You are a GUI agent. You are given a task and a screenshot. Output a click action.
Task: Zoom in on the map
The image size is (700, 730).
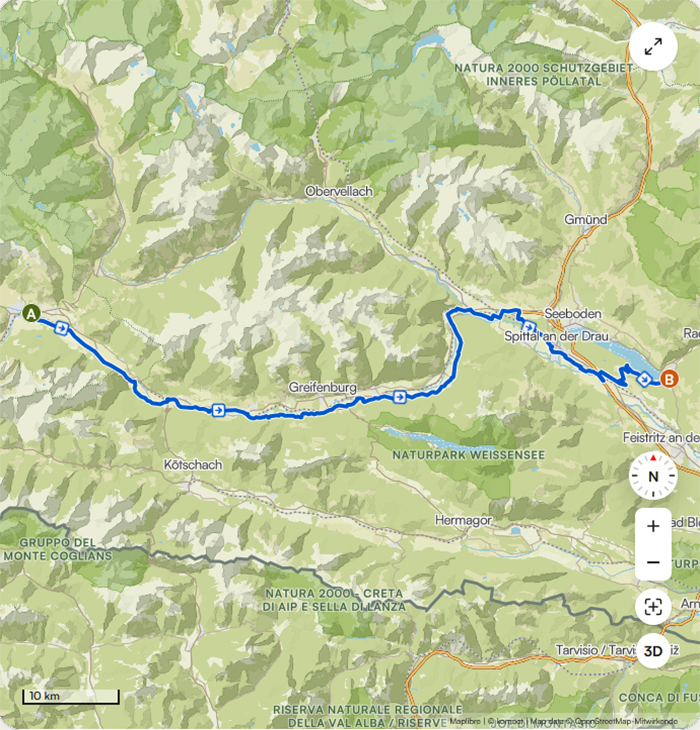coord(653,526)
